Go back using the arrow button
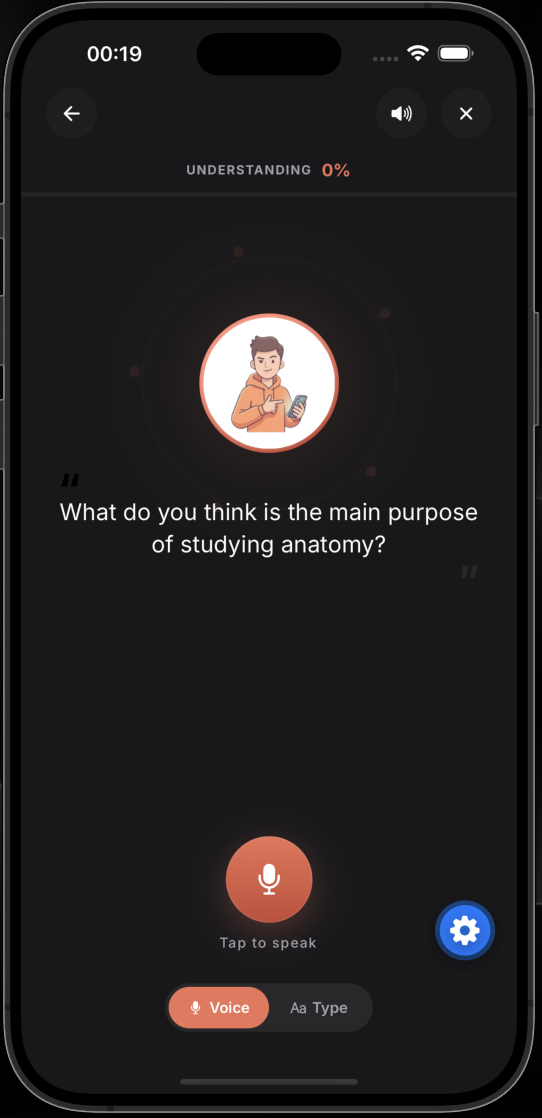The image size is (542, 1118). point(71,113)
